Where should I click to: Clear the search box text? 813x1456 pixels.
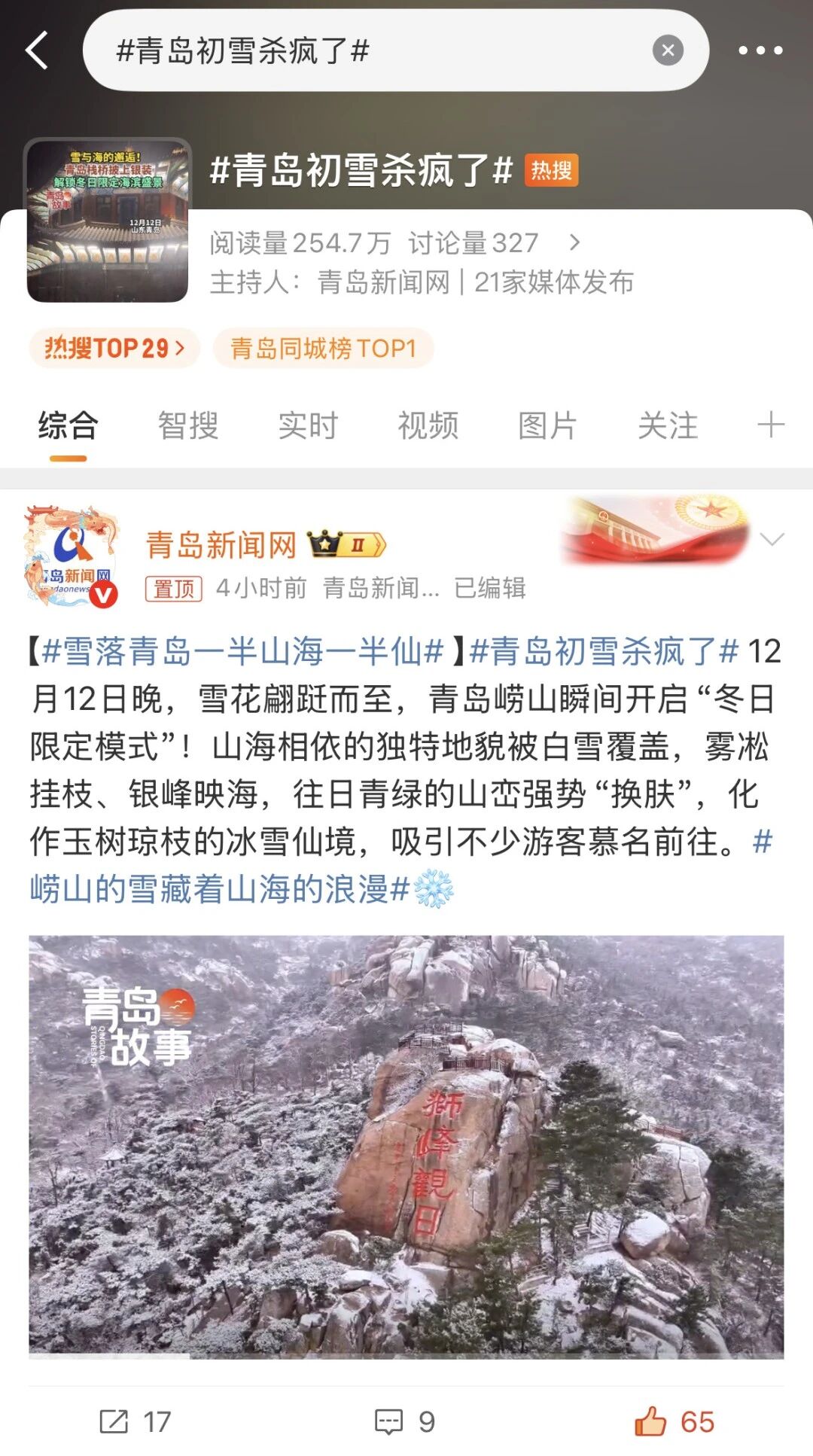pyautogui.click(x=667, y=50)
